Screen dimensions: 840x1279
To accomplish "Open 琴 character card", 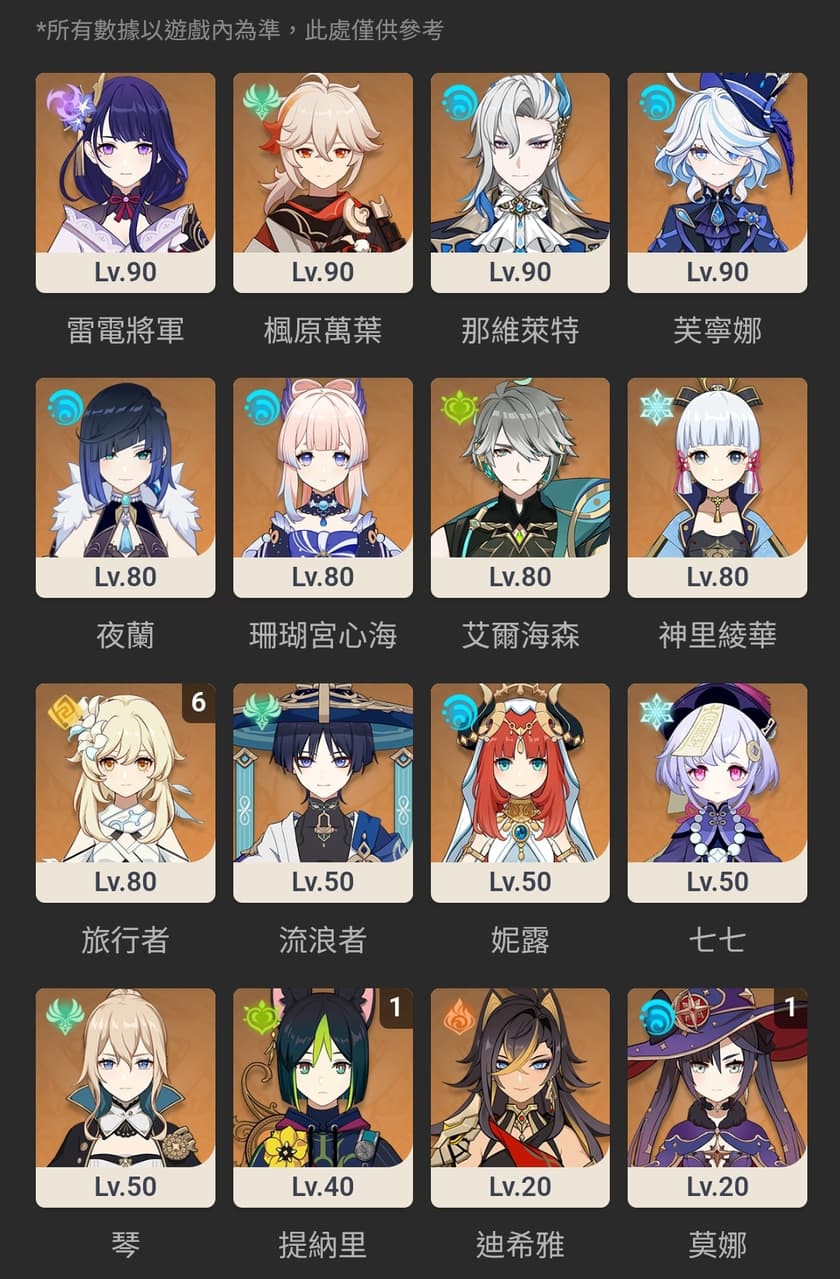I will tap(125, 1097).
